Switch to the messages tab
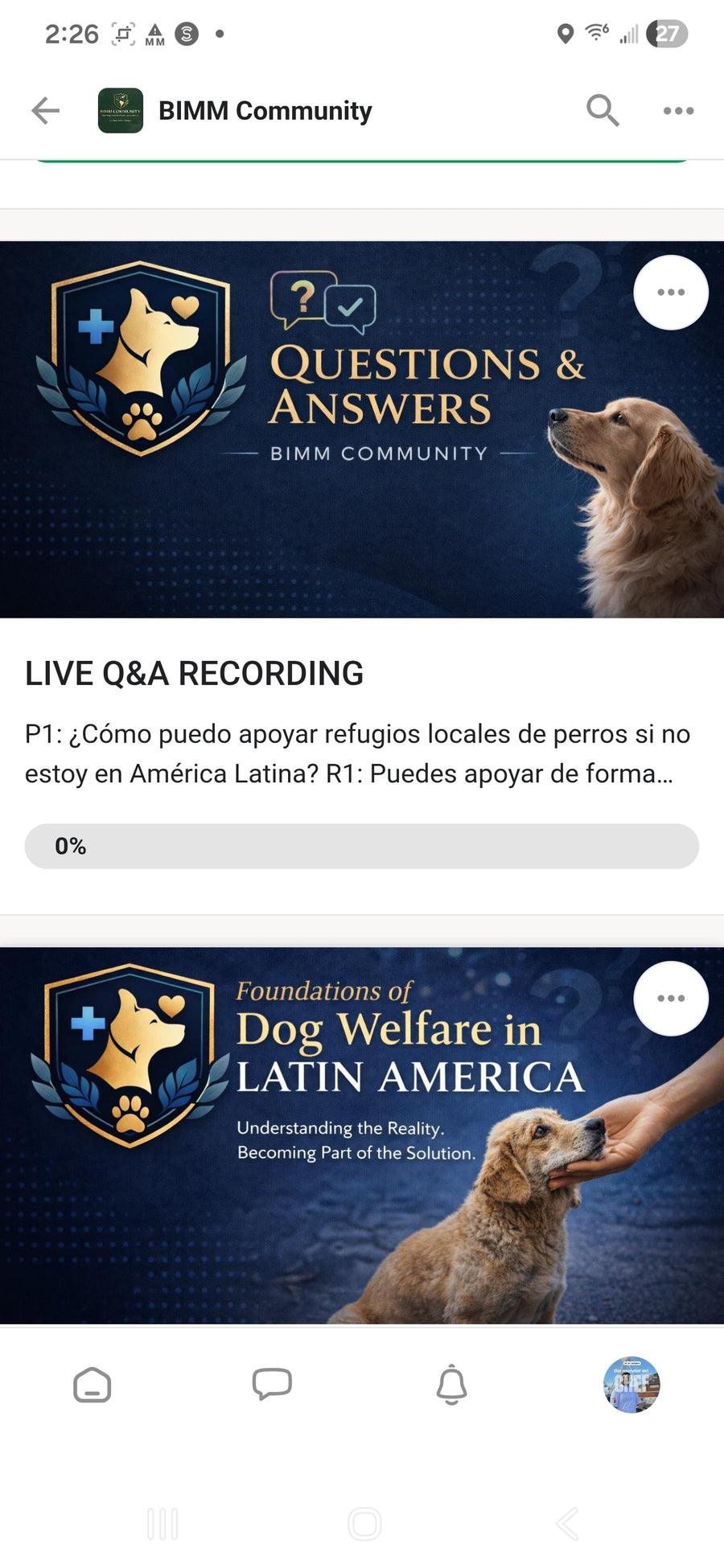 click(x=272, y=1385)
